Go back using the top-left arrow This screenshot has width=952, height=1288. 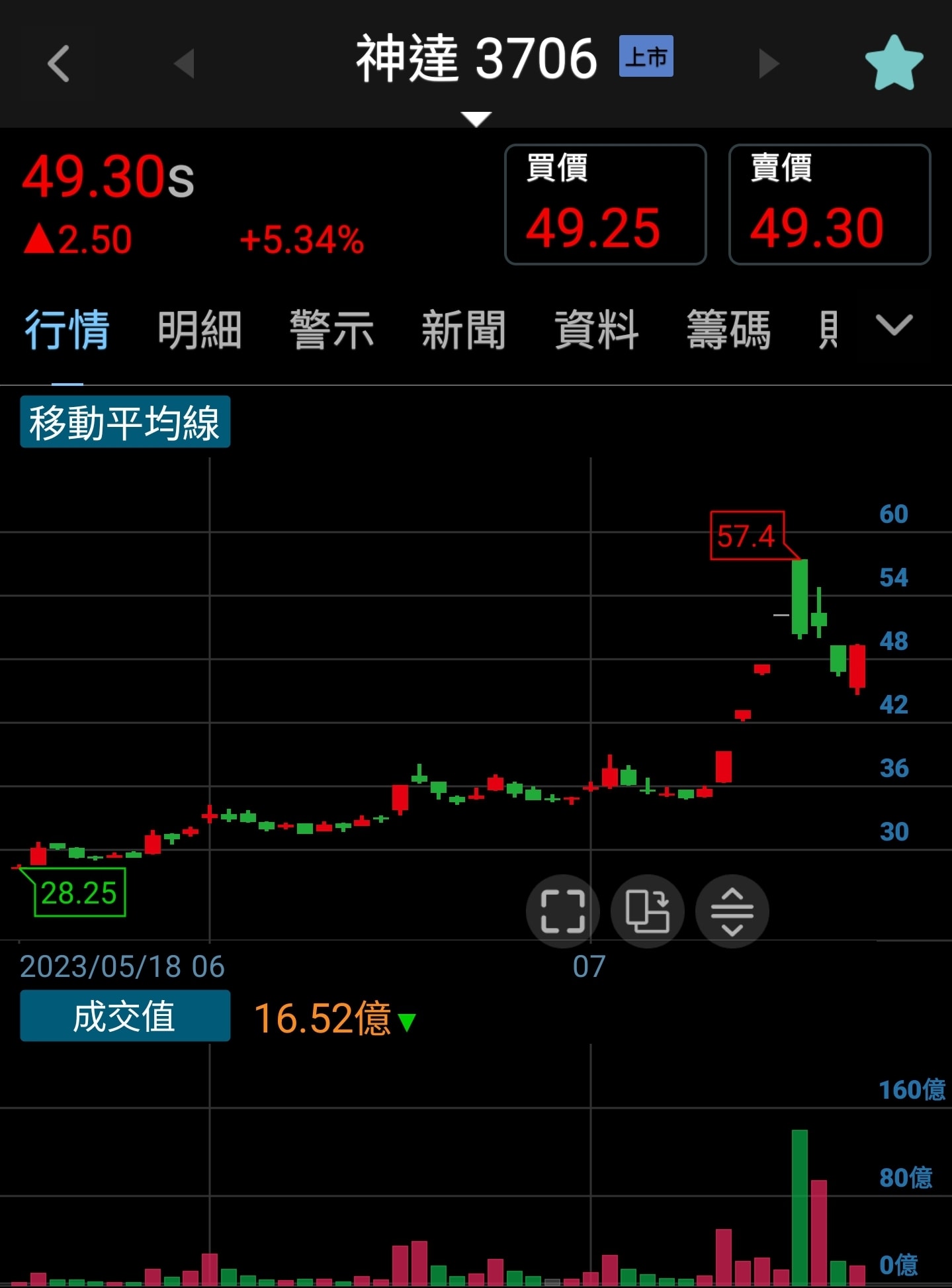coord(58,64)
